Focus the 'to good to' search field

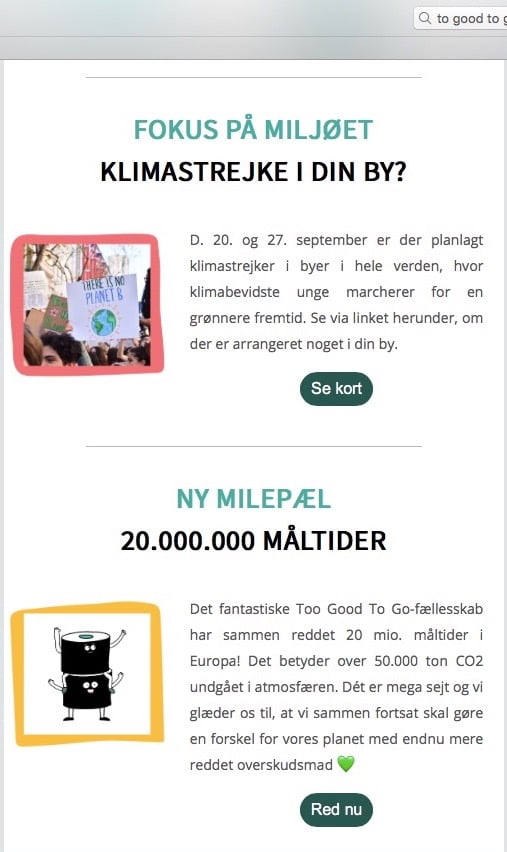click(460, 19)
